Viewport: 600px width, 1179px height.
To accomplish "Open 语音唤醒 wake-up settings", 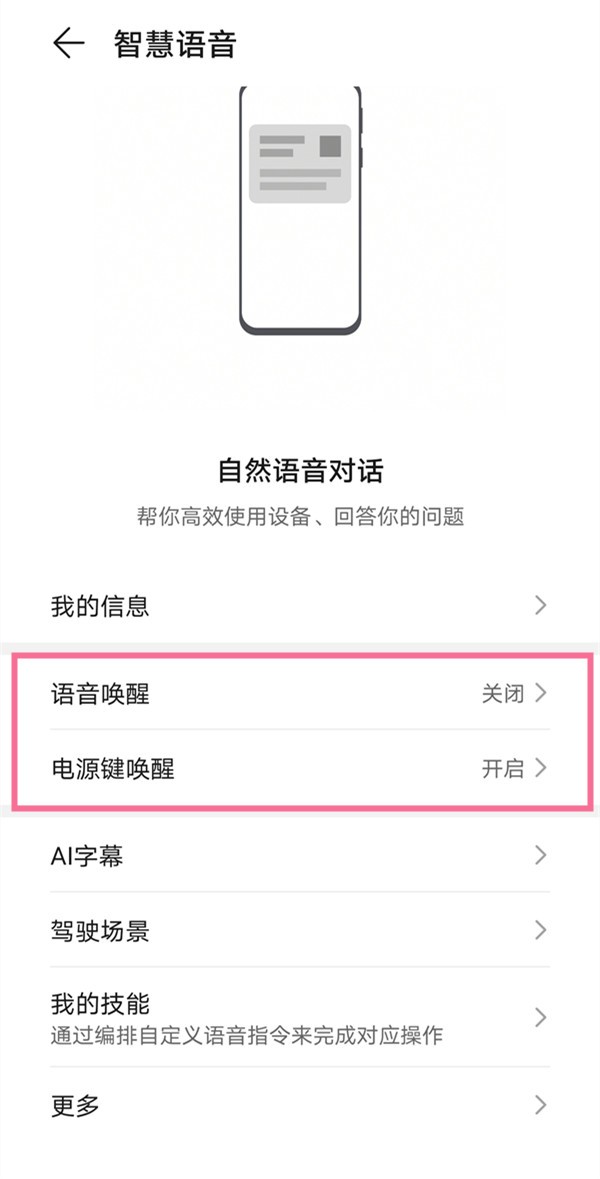I will coord(300,693).
